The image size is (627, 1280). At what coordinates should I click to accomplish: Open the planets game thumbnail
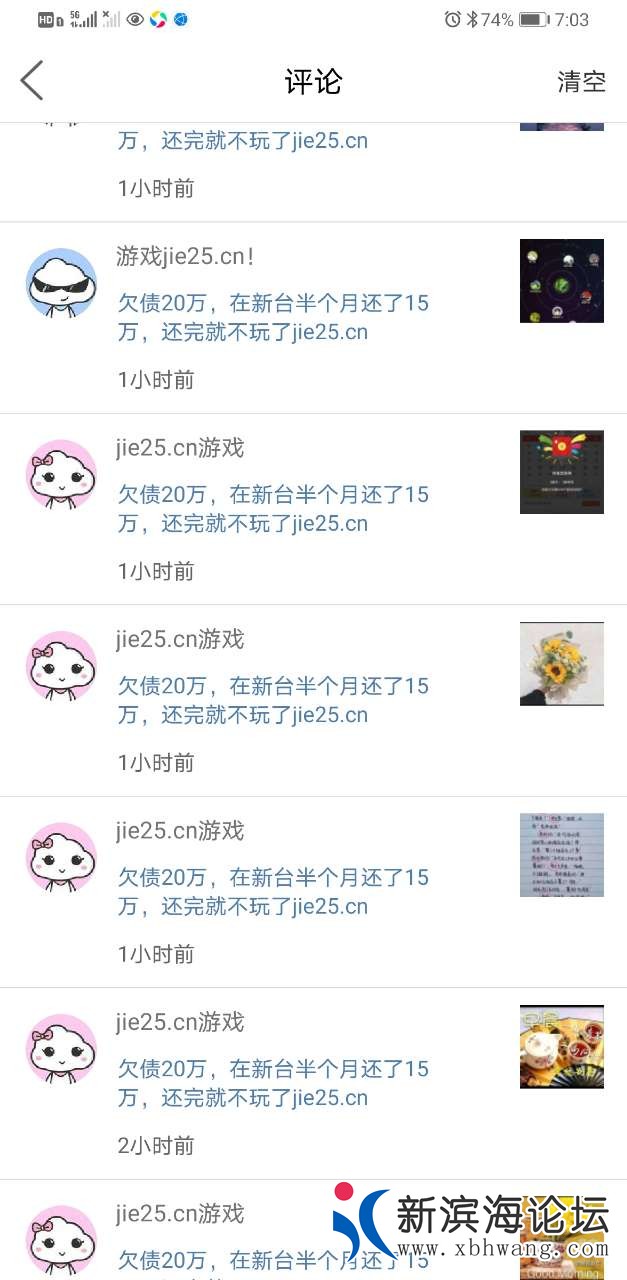[x=561, y=281]
